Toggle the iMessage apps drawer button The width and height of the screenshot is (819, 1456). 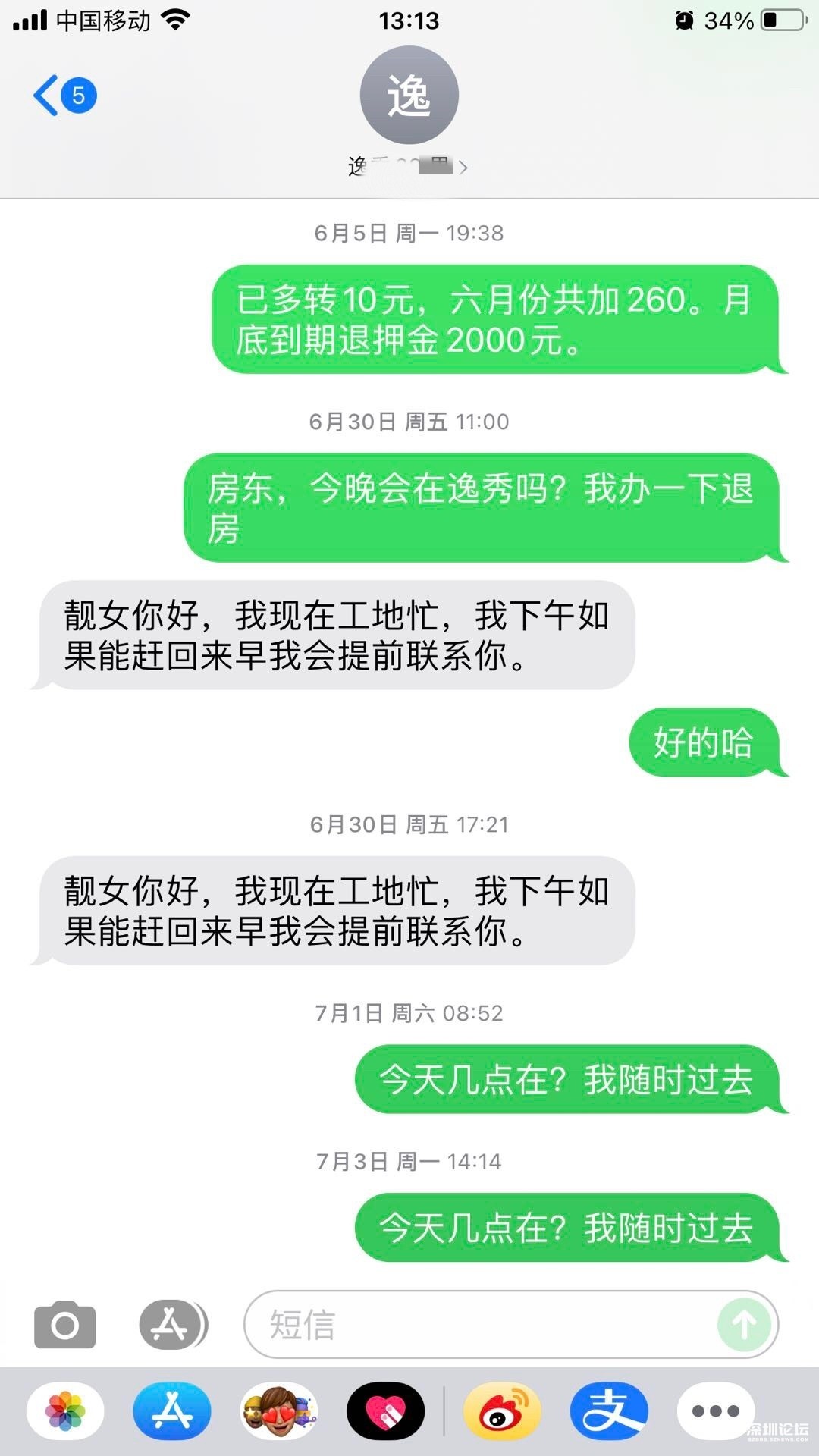click(x=174, y=1325)
